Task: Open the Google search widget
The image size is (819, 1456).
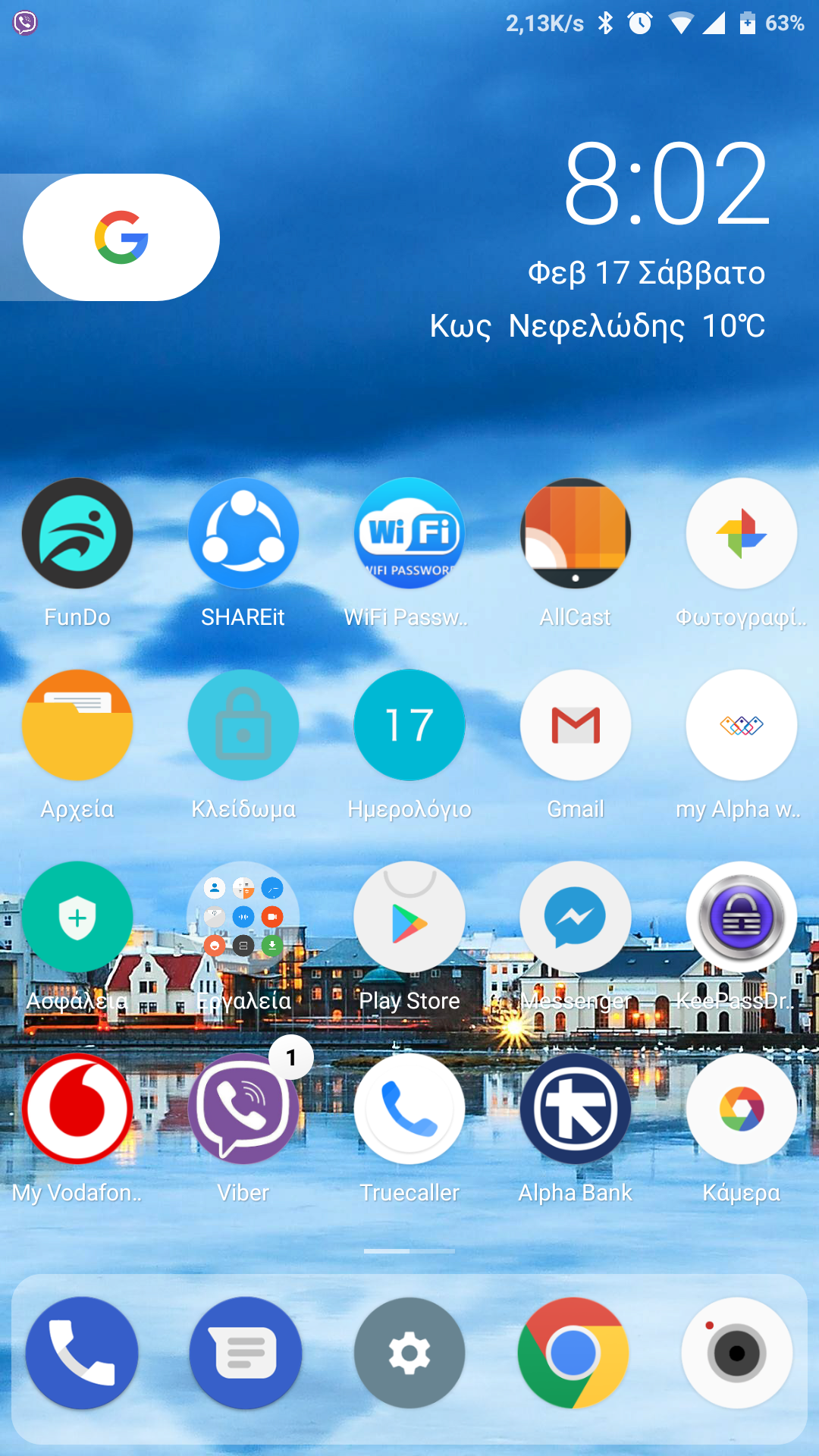Action: click(121, 237)
